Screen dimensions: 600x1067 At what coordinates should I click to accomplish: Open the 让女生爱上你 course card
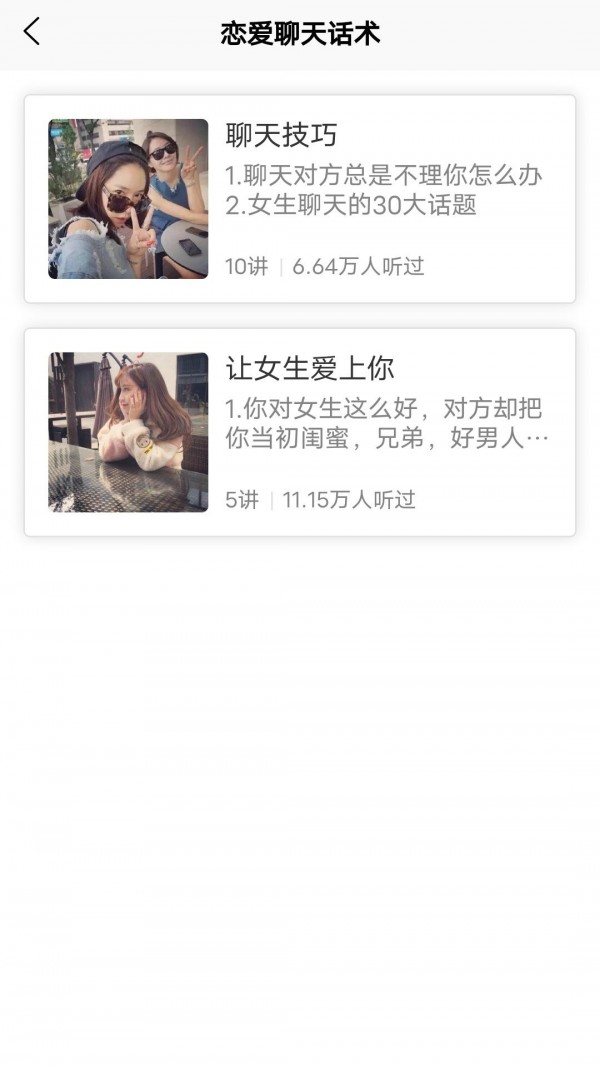pos(300,432)
